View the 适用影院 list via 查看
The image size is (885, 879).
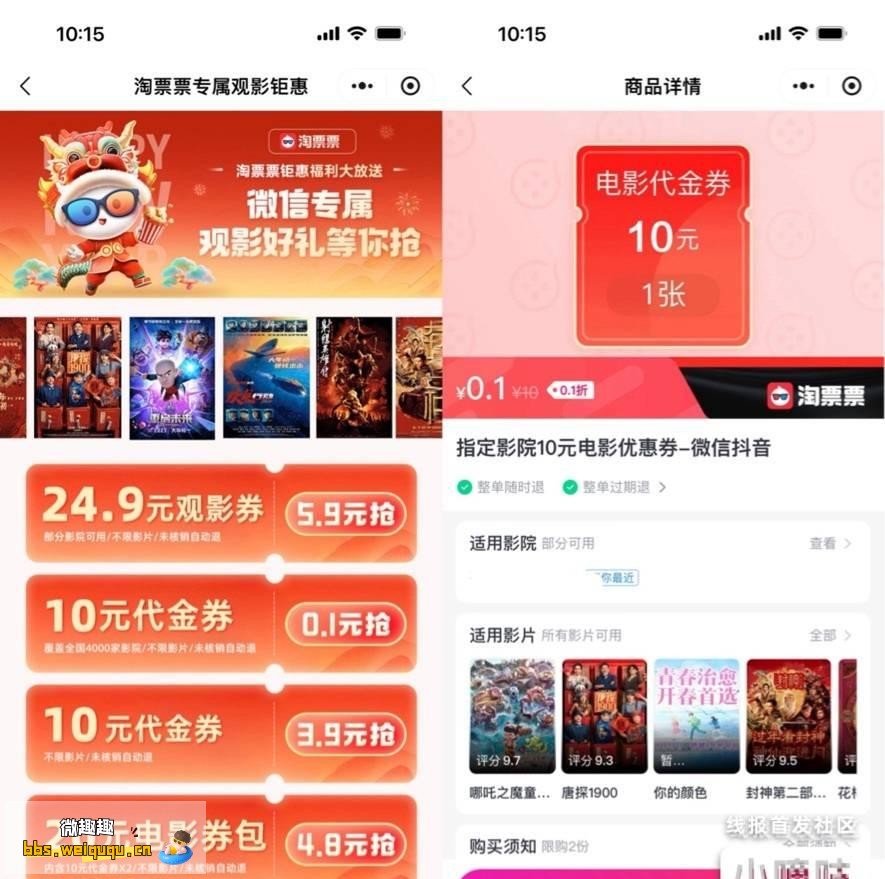point(830,543)
